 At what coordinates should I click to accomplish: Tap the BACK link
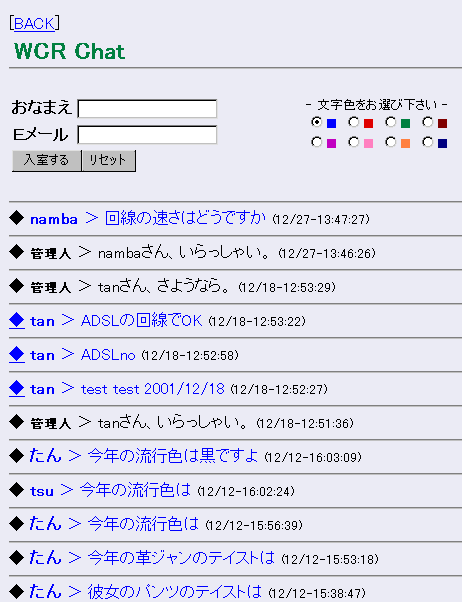click(x=34, y=24)
